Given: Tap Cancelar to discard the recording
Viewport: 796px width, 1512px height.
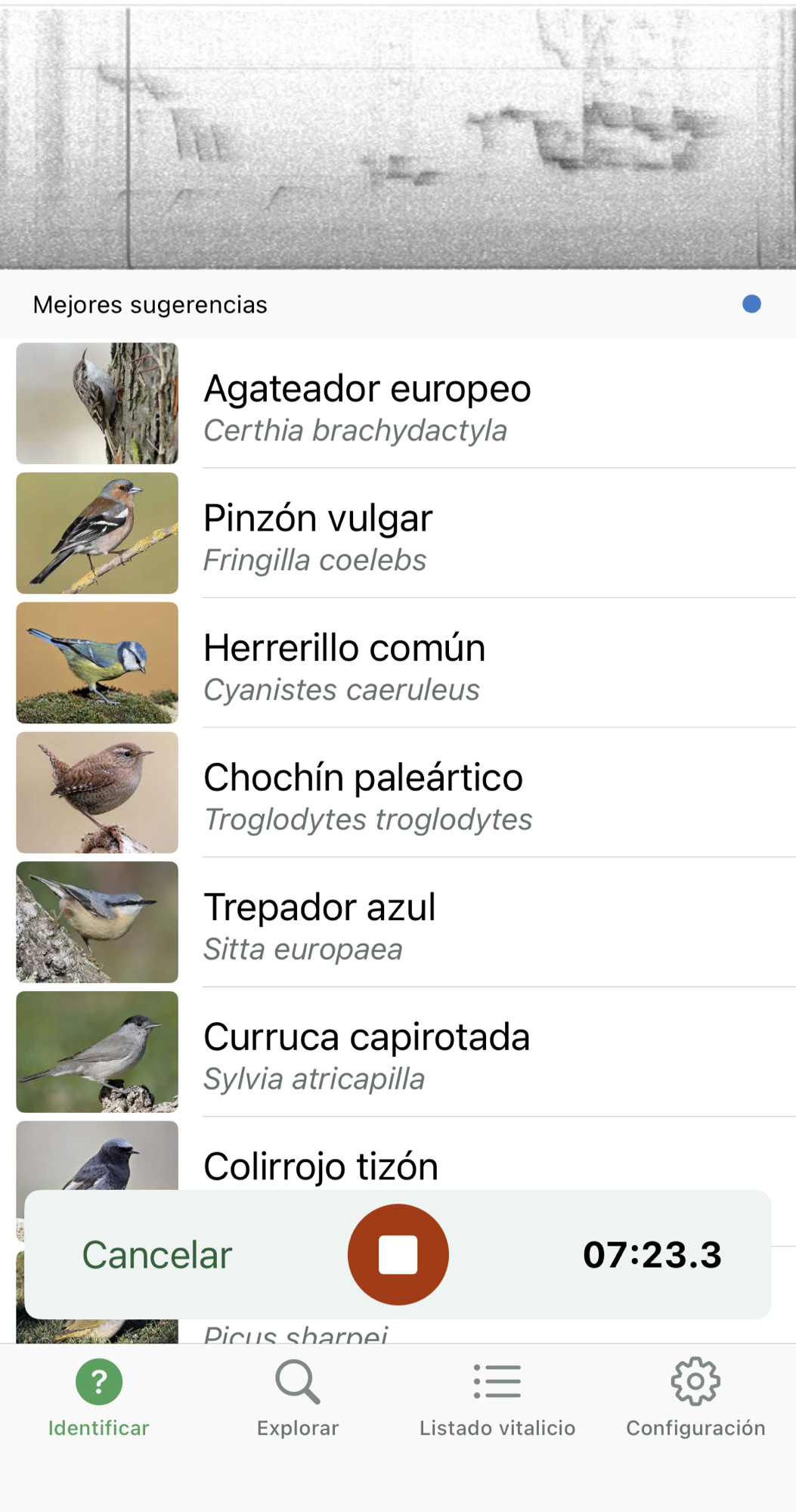Looking at the screenshot, I should click(156, 1255).
